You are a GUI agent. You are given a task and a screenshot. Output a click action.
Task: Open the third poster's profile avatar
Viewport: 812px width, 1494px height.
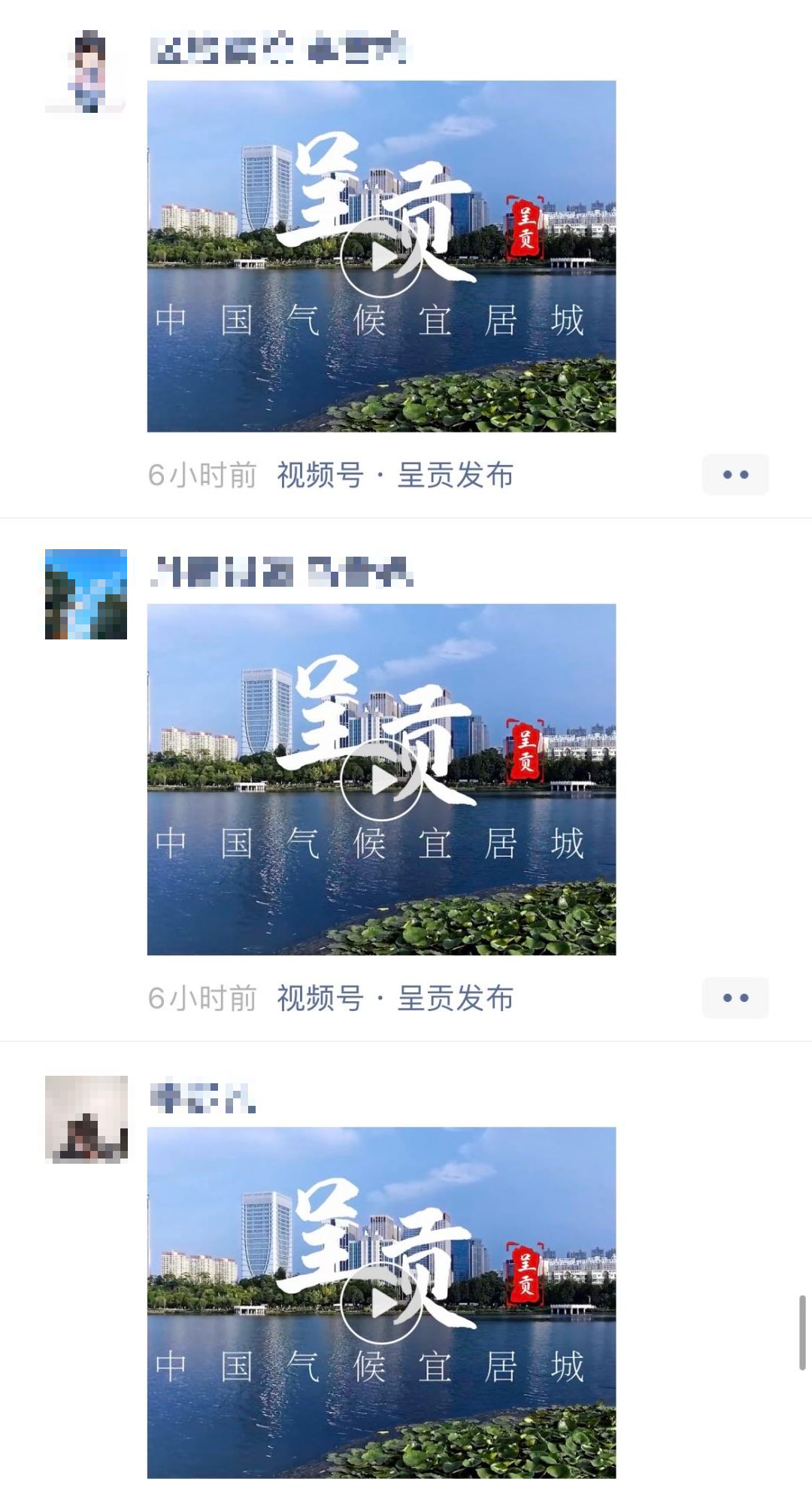[x=86, y=1121]
